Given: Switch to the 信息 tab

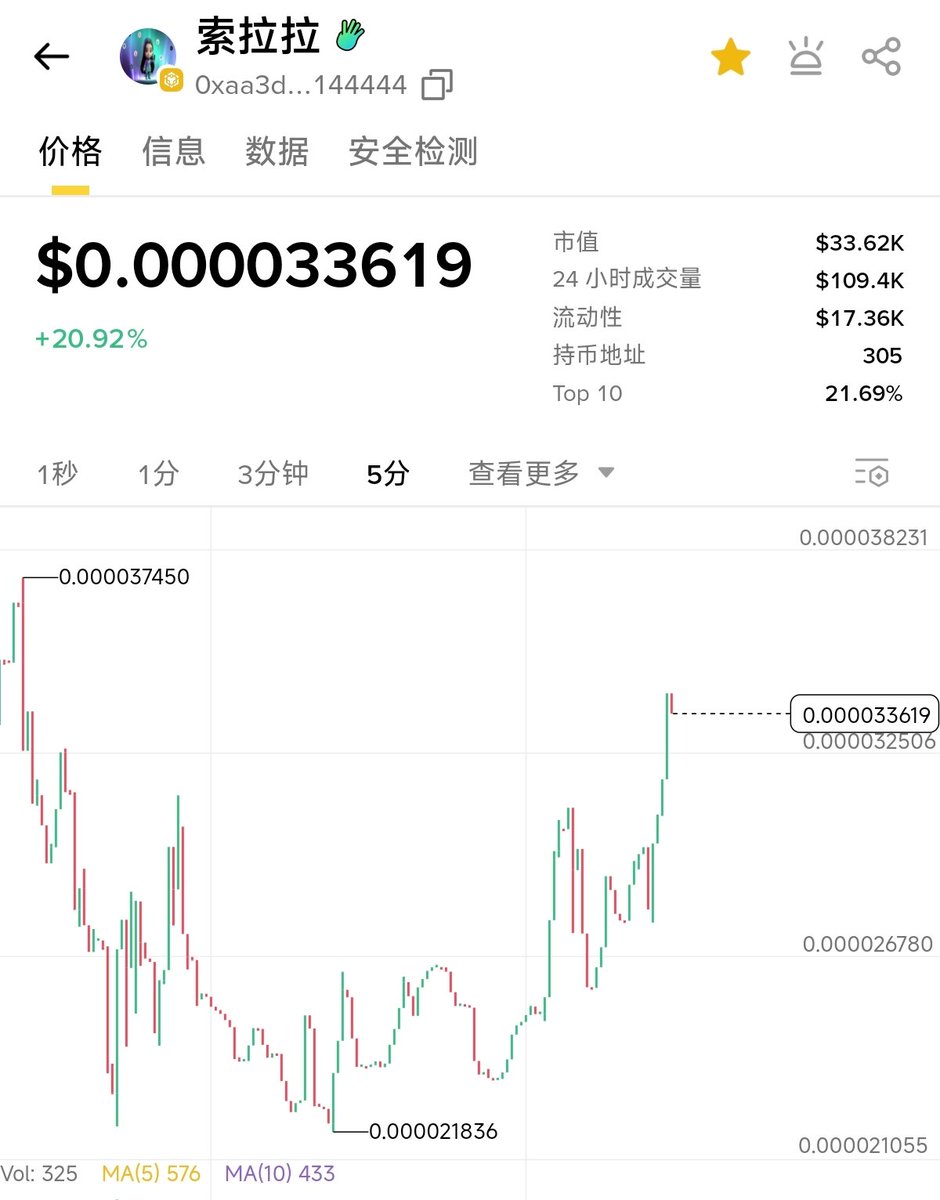Looking at the screenshot, I should [173, 152].
